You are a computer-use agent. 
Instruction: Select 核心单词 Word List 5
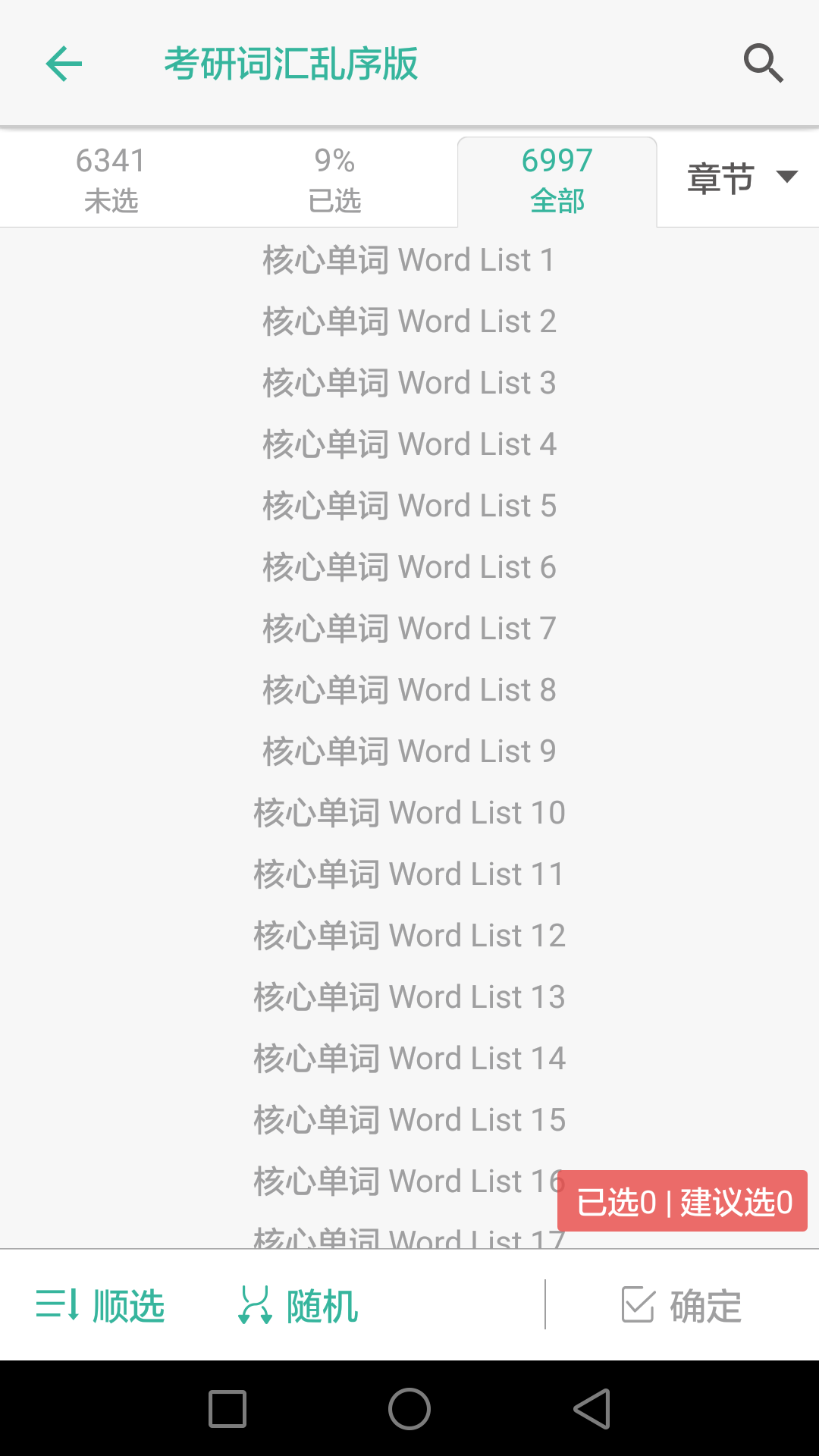point(409,506)
